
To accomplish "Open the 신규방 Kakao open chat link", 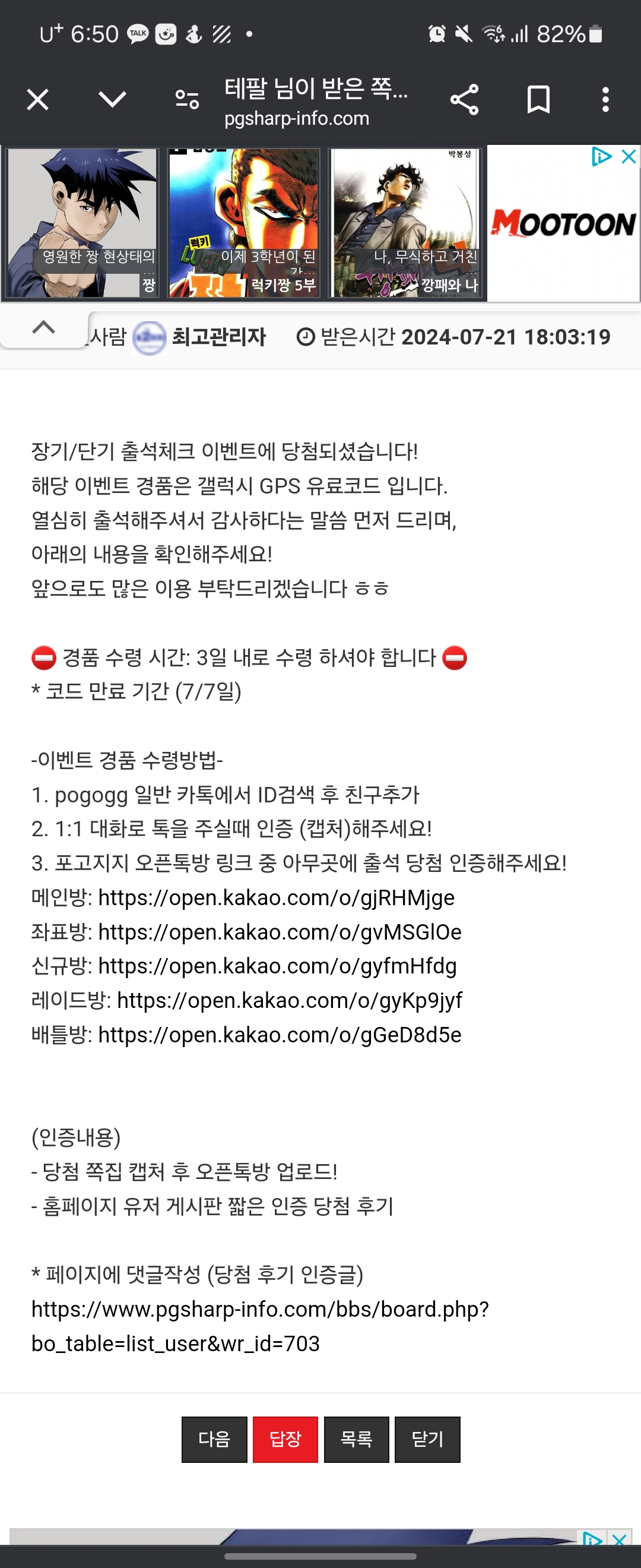I will [x=277, y=966].
